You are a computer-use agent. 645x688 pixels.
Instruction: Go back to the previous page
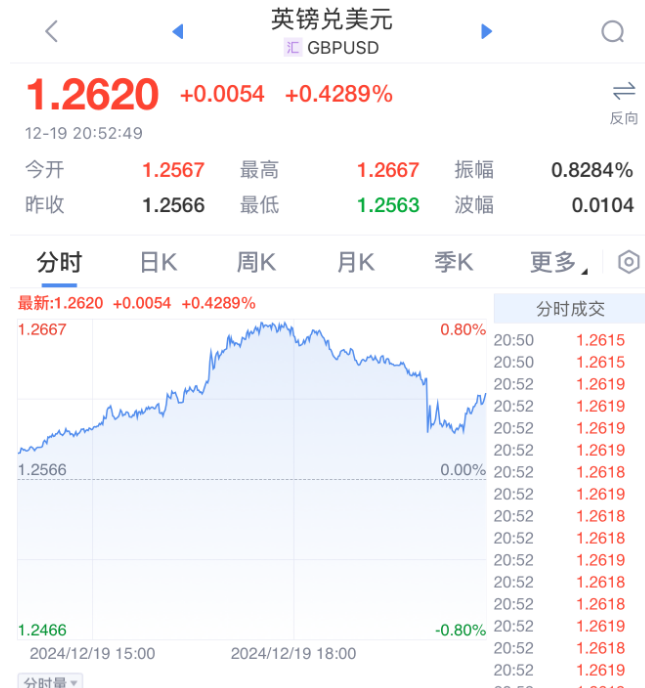point(52,31)
